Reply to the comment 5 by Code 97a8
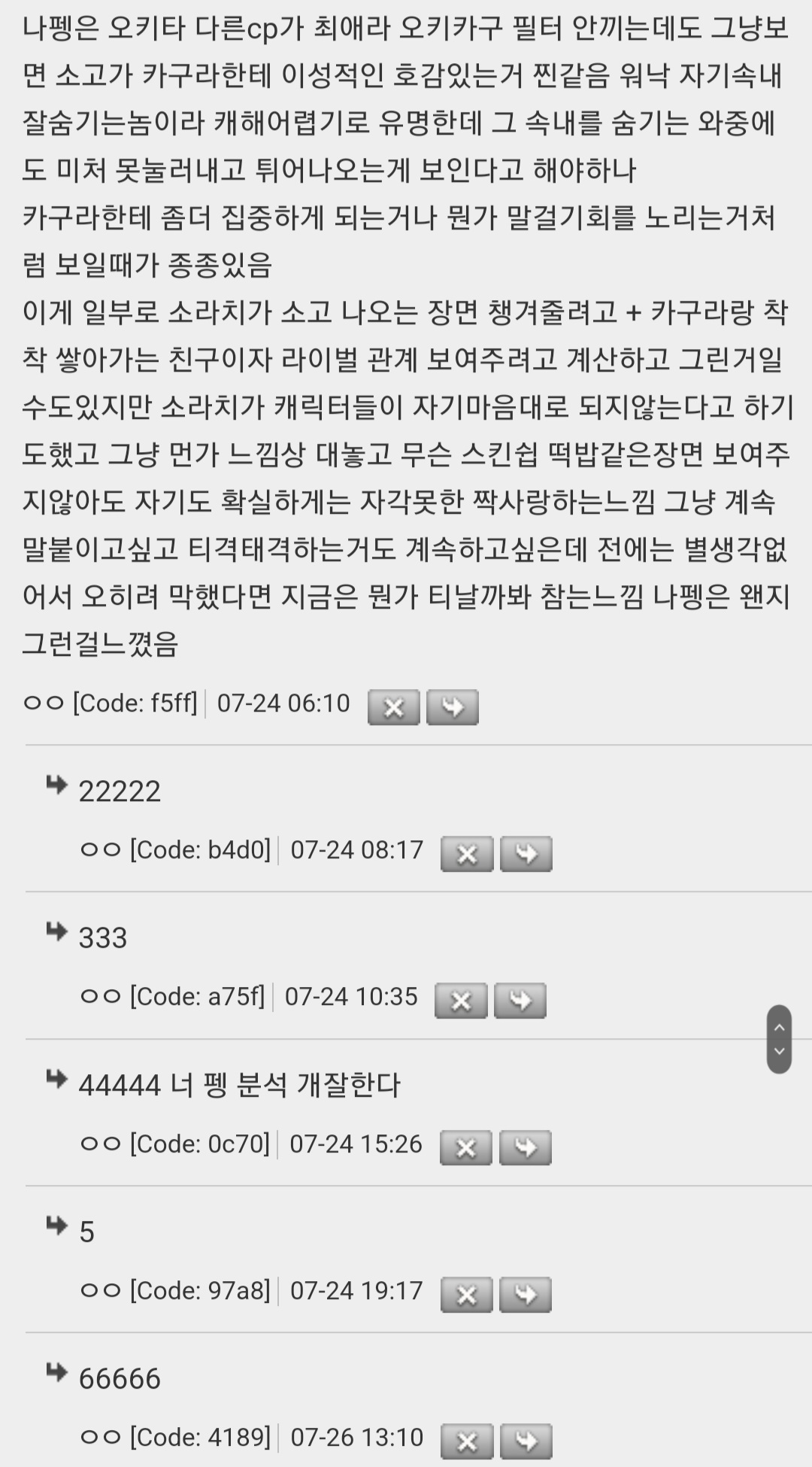 coord(526,1294)
